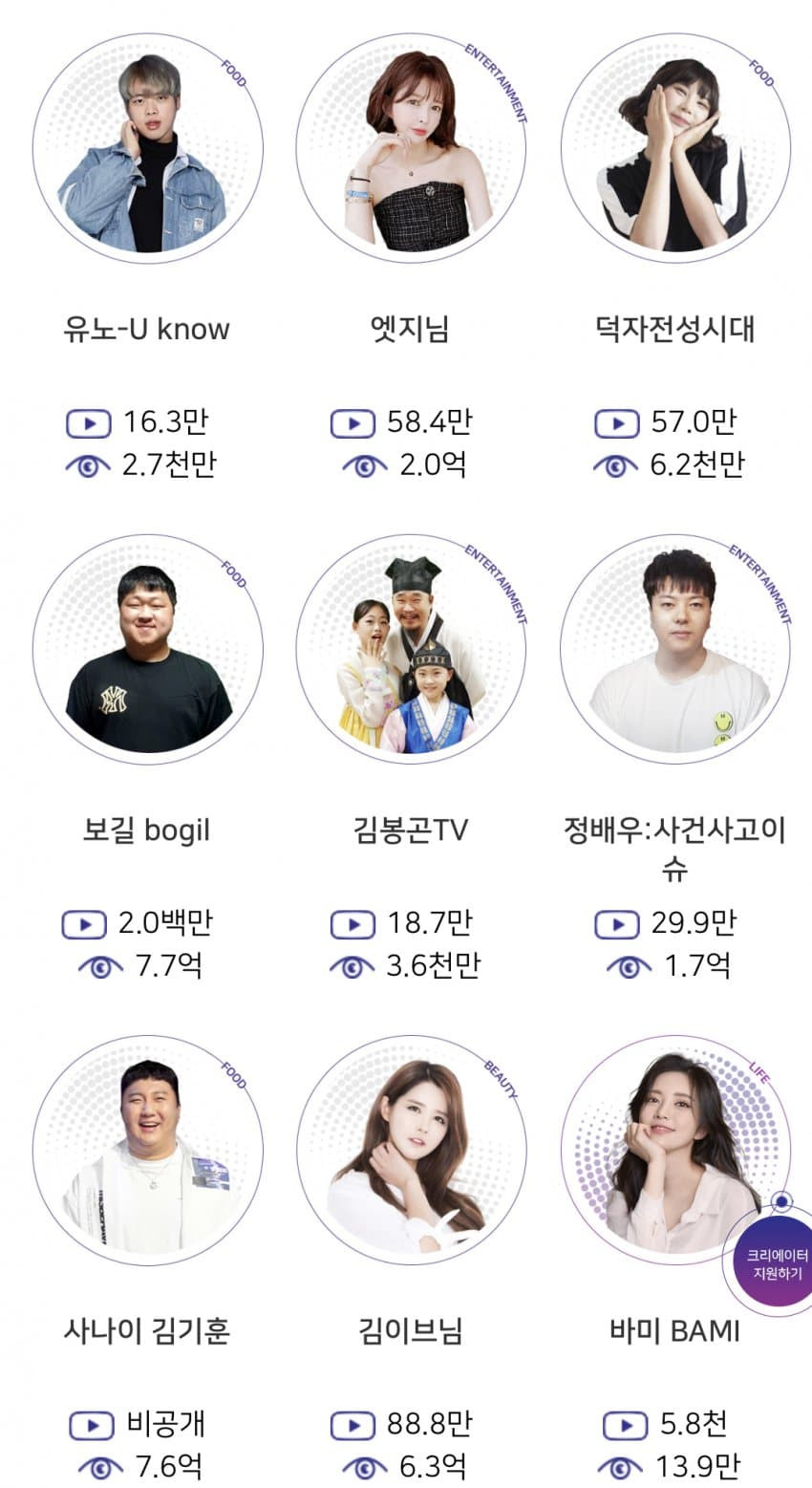Open 엣지님 creator profile
The height and width of the screenshot is (1488, 812).
(x=411, y=149)
